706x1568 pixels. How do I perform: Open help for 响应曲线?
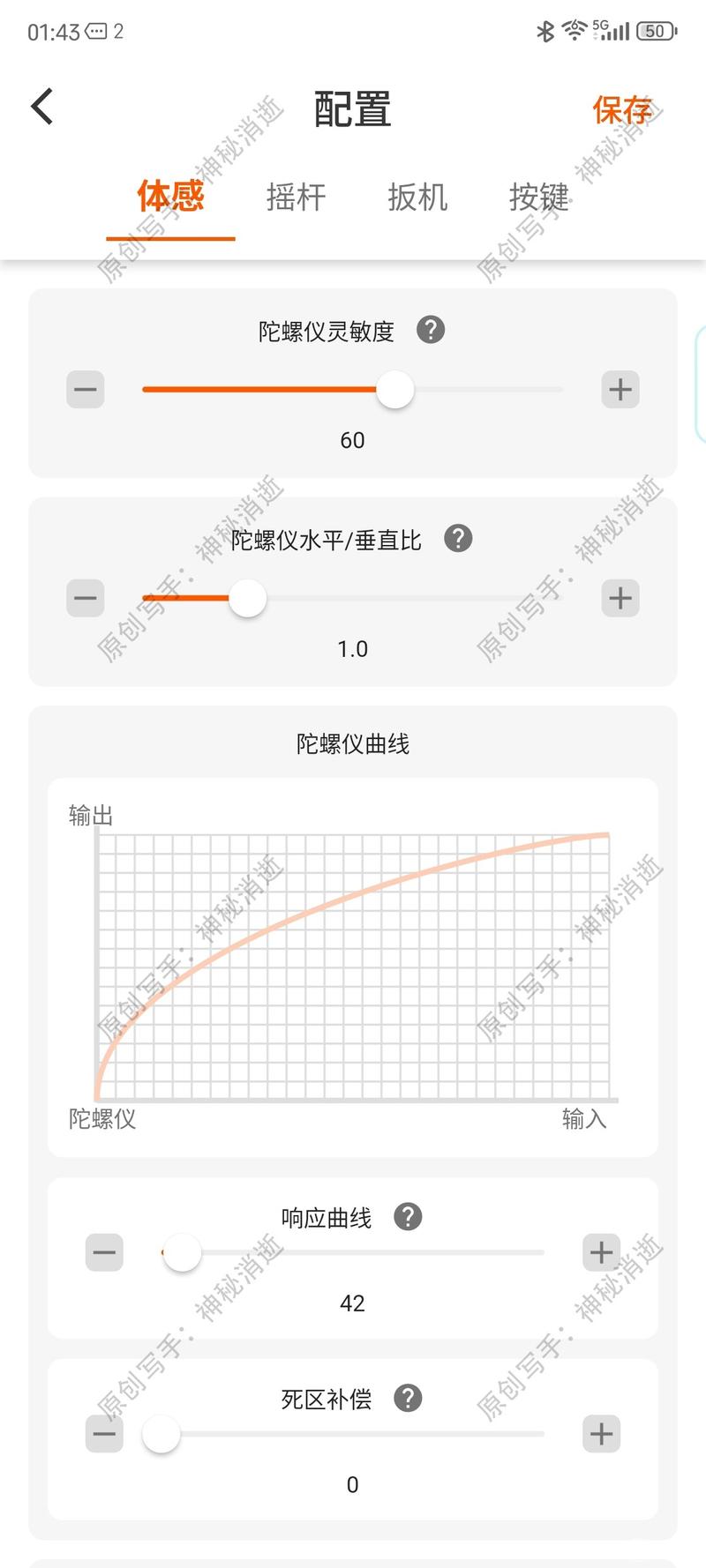click(408, 1217)
